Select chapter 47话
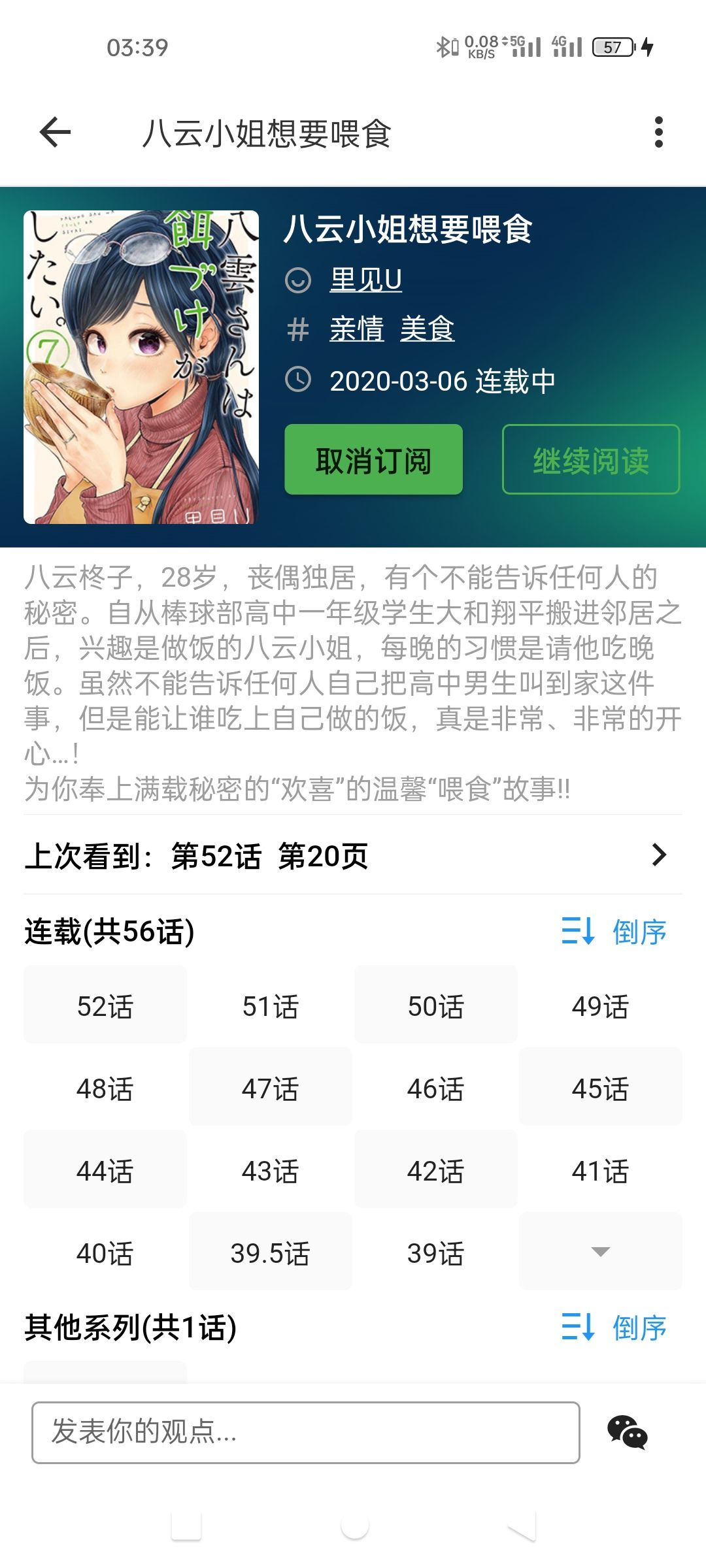The width and height of the screenshot is (706, 1568). point(270,1088)
